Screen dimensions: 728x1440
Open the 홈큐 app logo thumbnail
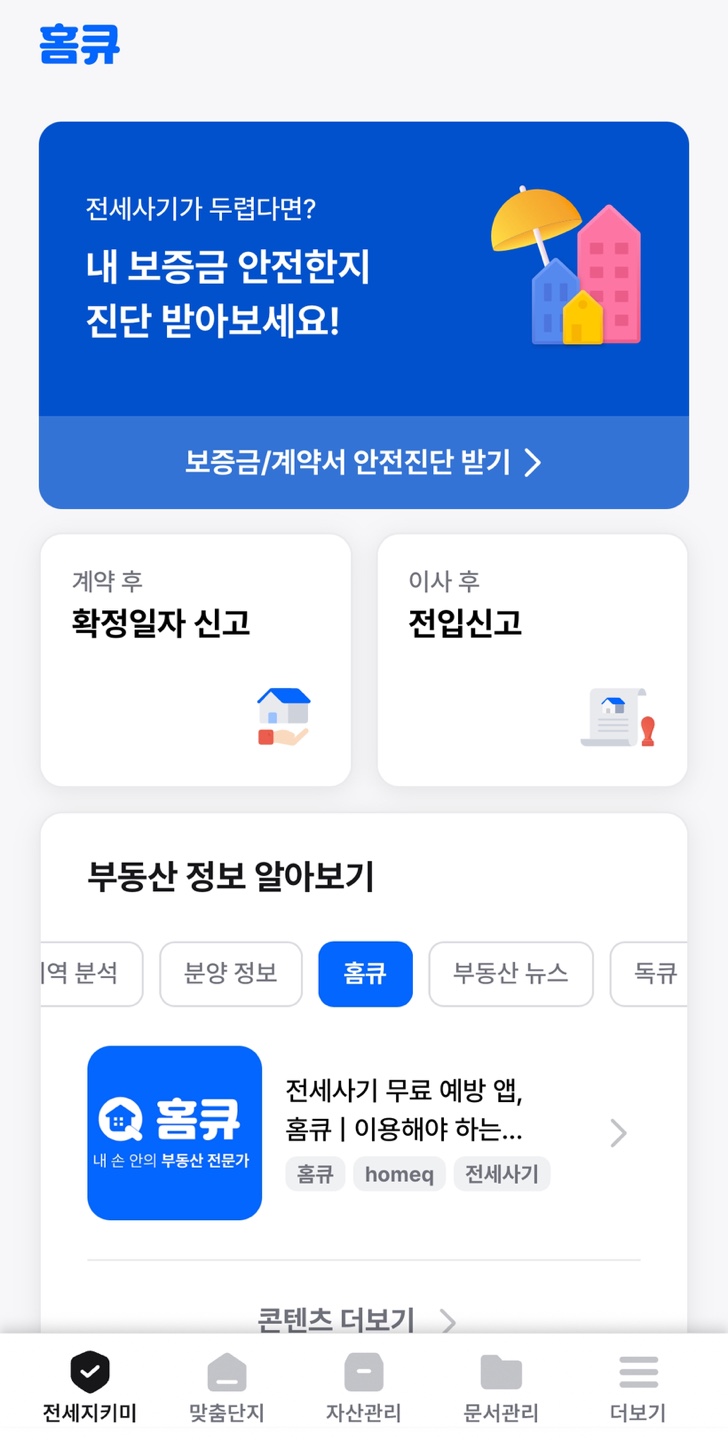point(174,1132)
